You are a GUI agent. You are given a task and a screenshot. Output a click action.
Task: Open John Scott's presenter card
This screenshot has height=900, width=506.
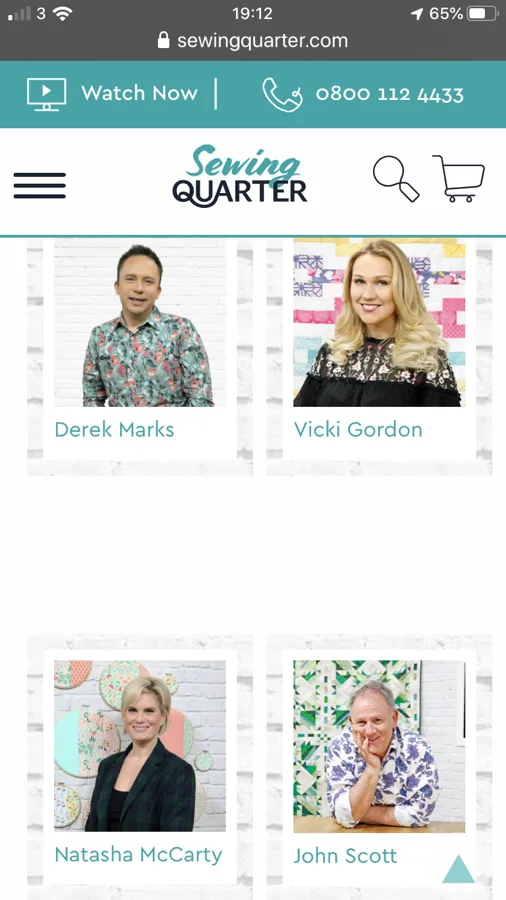click(x=379, y=767)
